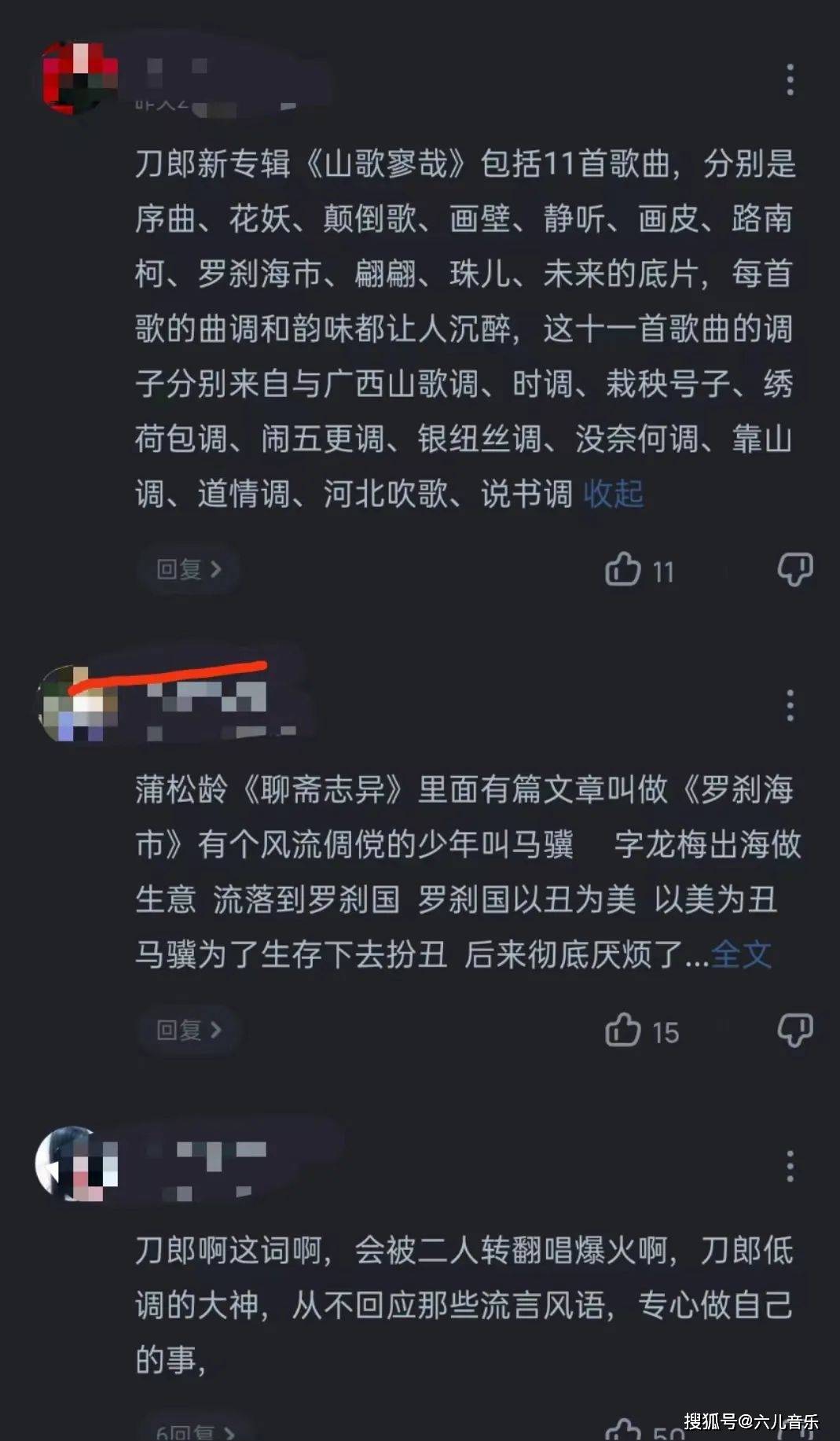Collapse the long comment via 收起

pos(613,494)
